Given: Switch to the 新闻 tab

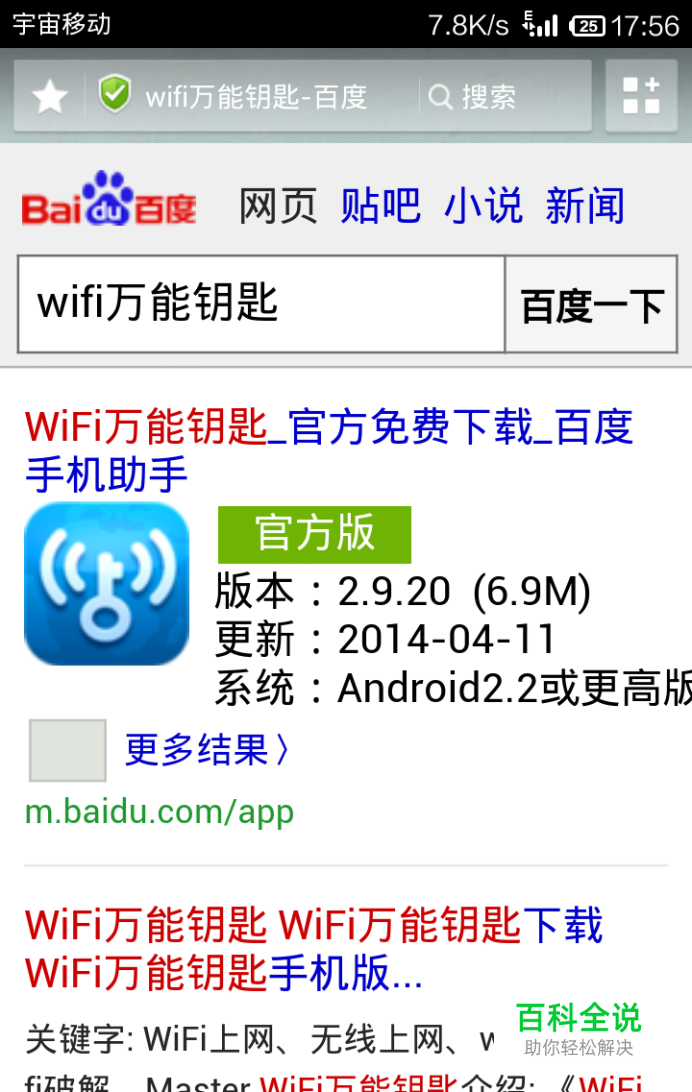Looking at the screenshot, I should pos(585,206).
